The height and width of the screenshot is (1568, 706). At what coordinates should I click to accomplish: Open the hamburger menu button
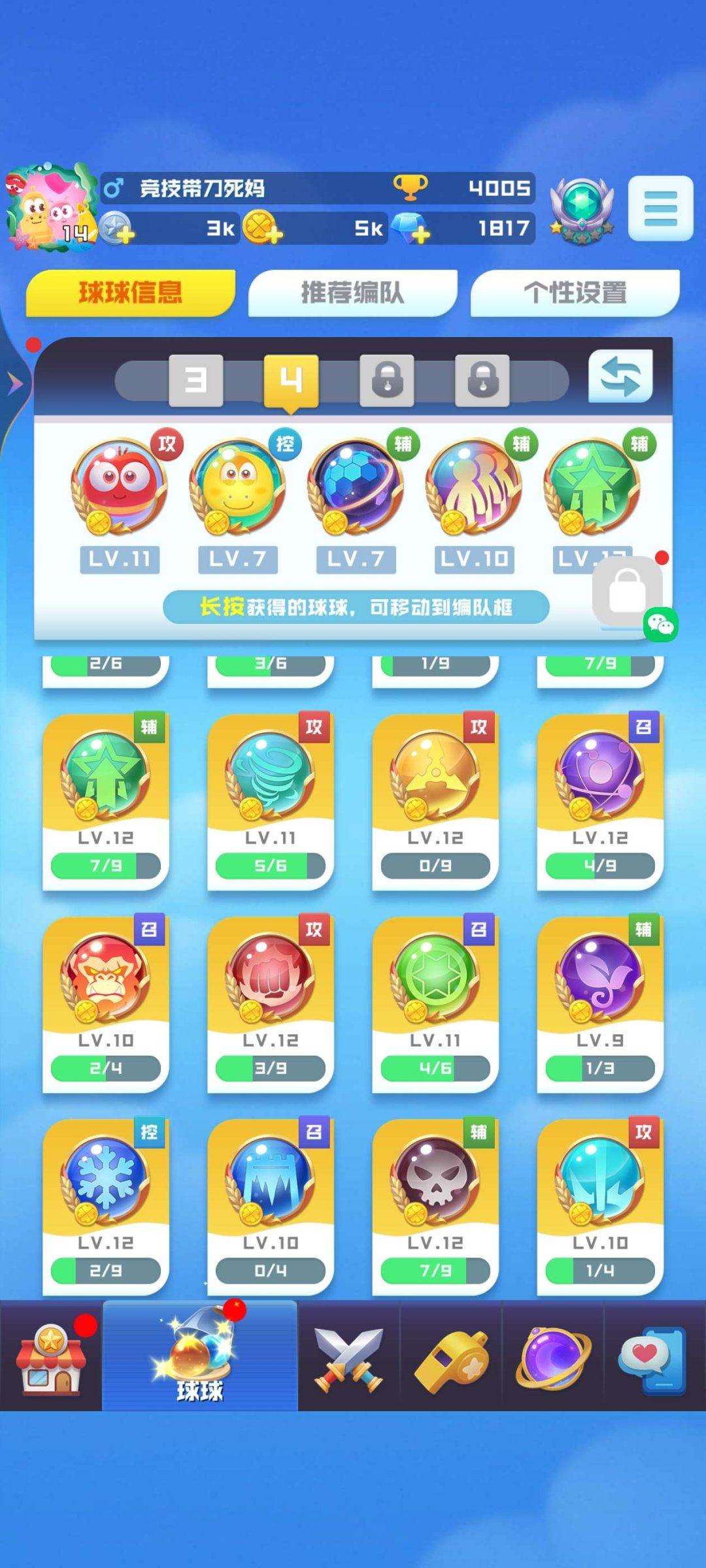[660, 208]
